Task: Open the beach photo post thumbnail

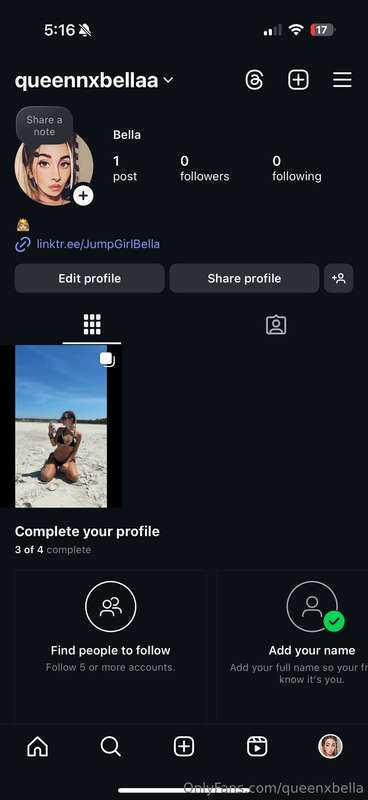Action: coord(61,427)
